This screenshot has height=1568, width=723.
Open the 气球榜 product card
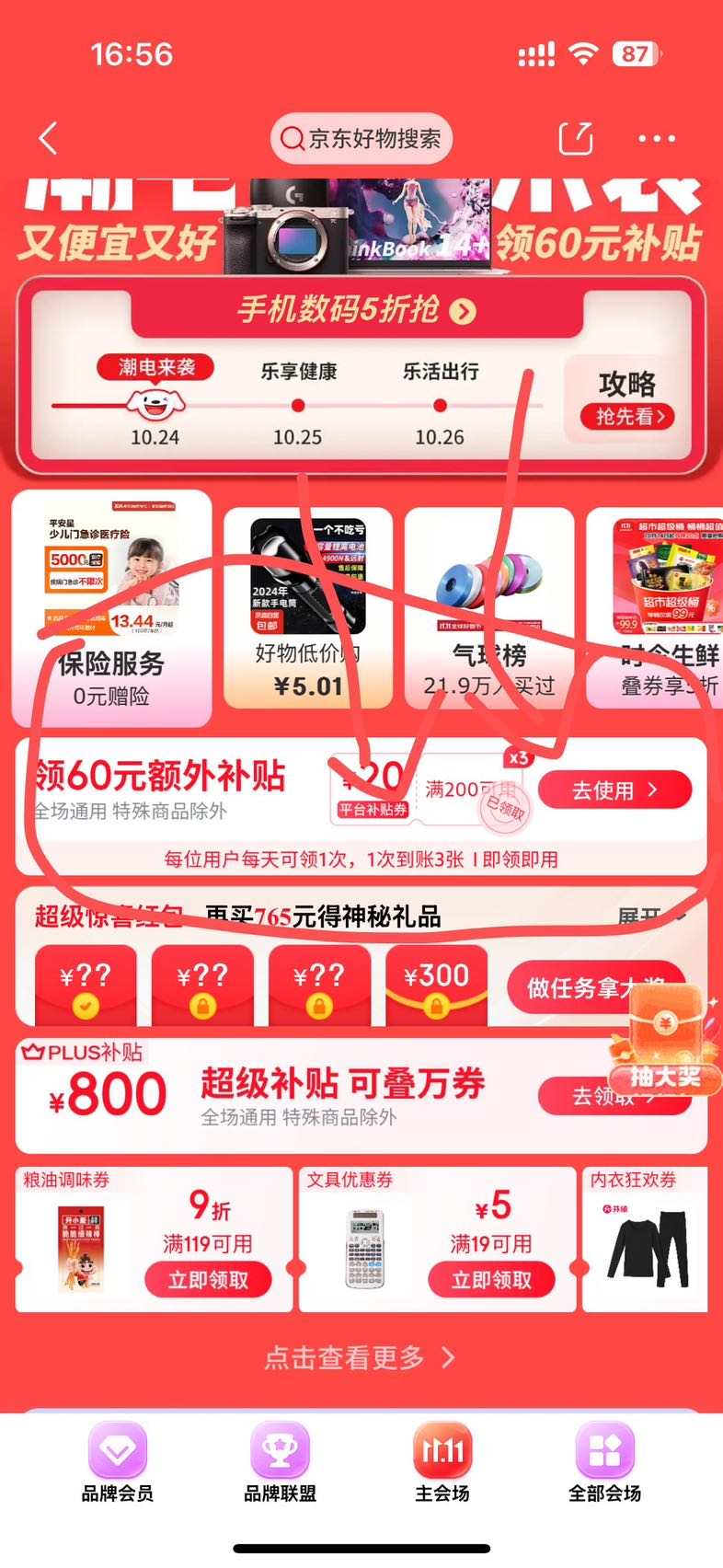(x=488, y=609)
